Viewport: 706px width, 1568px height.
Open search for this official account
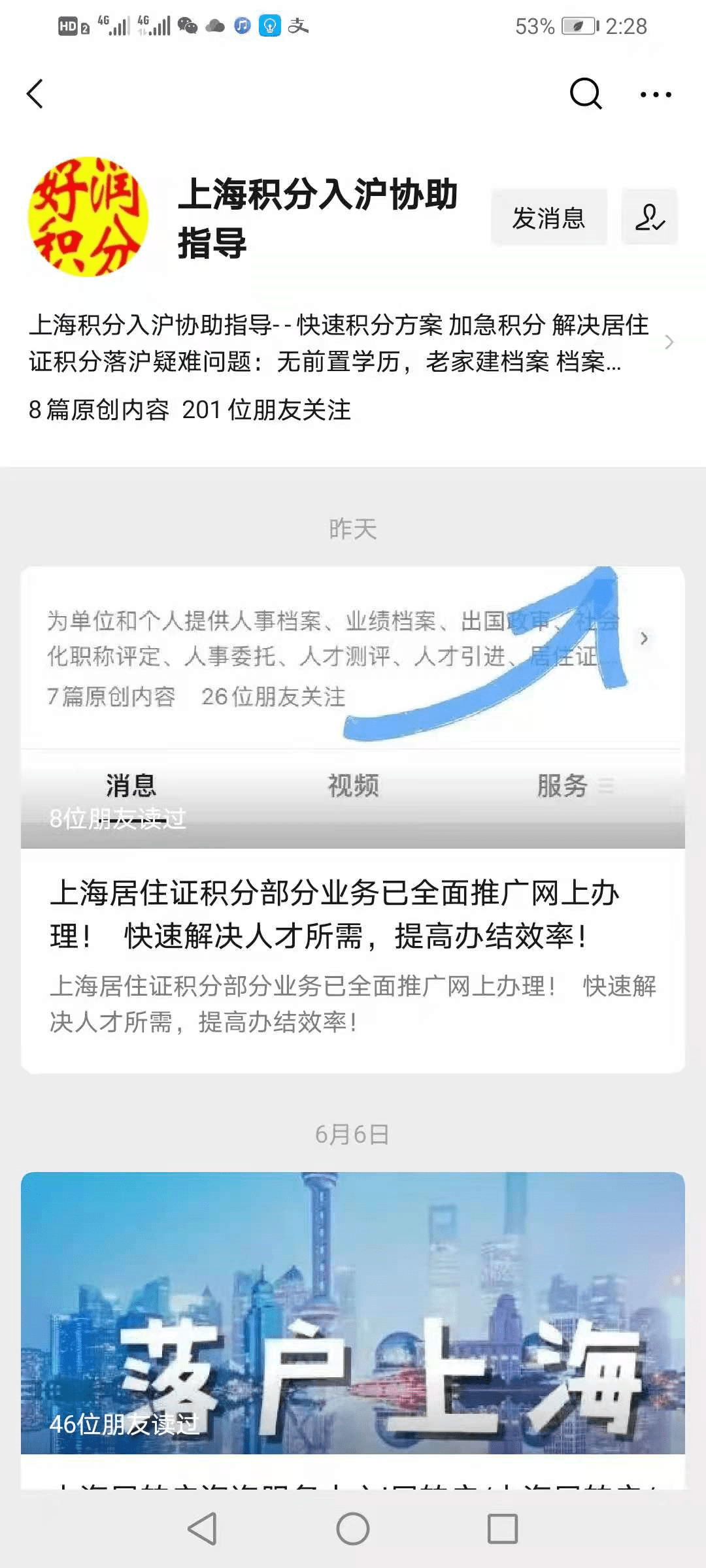(x=585, y=94)
